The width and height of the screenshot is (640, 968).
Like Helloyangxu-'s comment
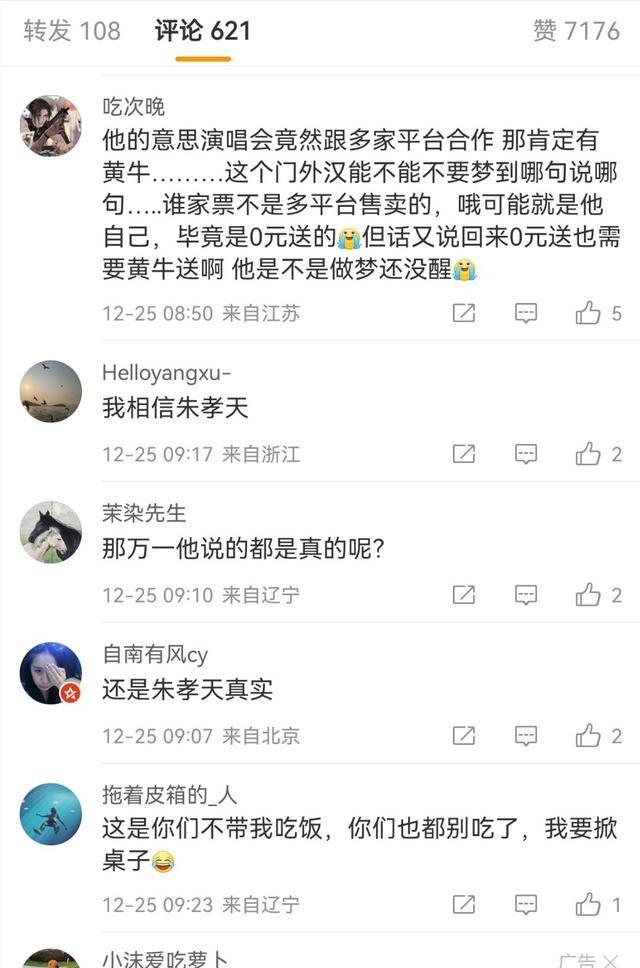click(x=588, y=454)
